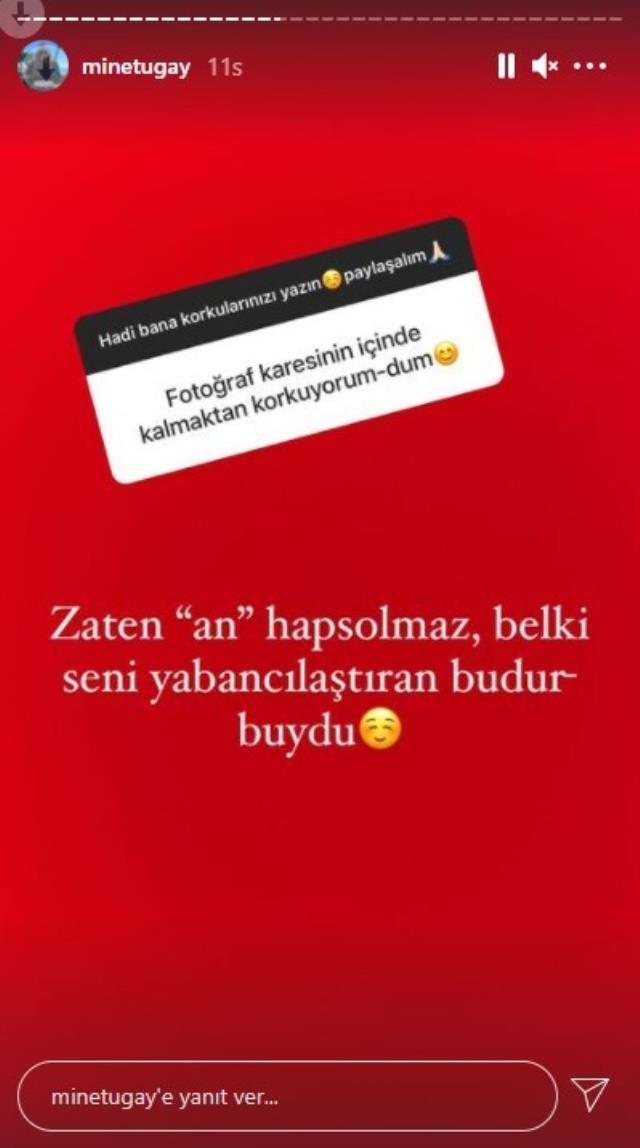Viewport: 640px width, 1148px height.
Task: Share this story via paper plane icon
Action: click(x=589, y=1094)
